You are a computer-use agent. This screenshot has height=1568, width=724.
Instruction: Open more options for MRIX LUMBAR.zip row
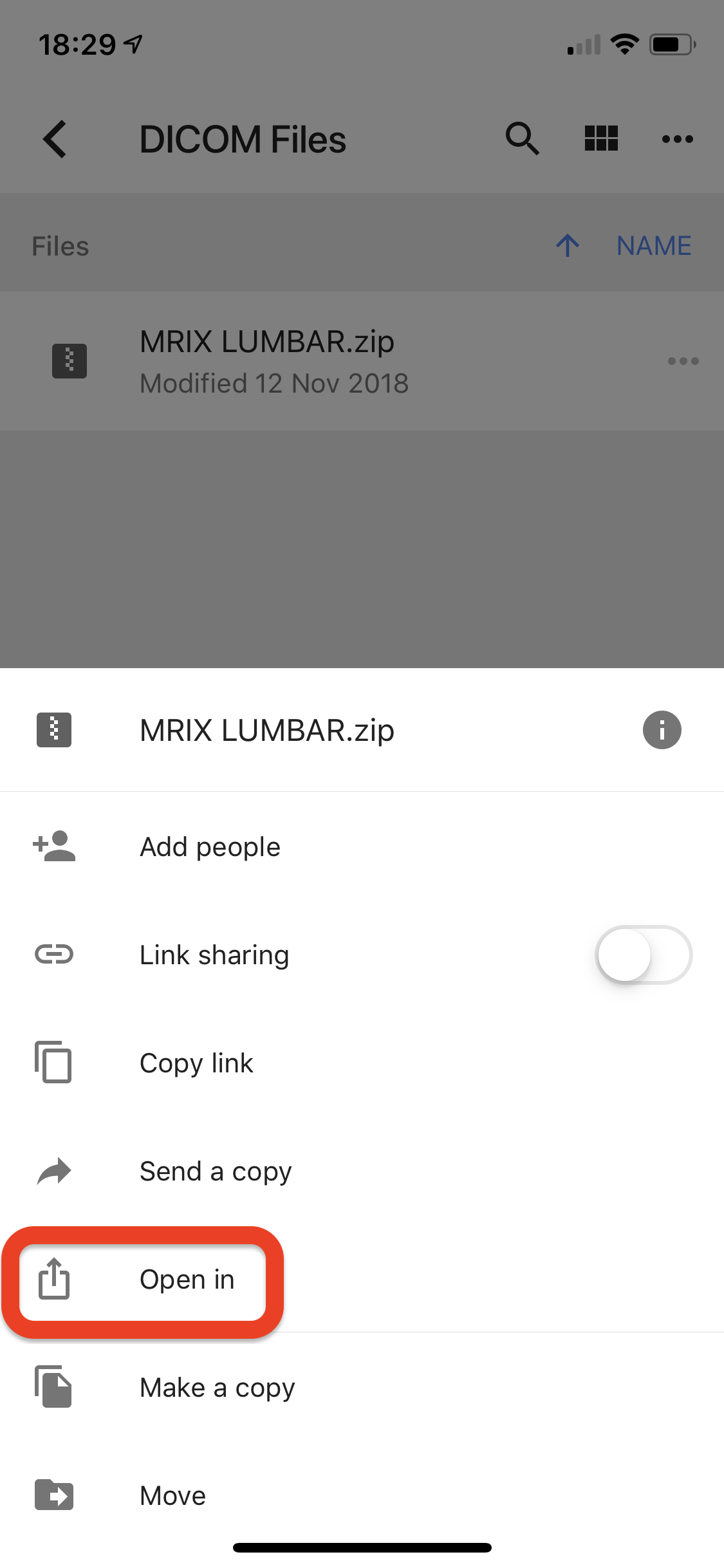pyautogui.click(x=683, y=360)
